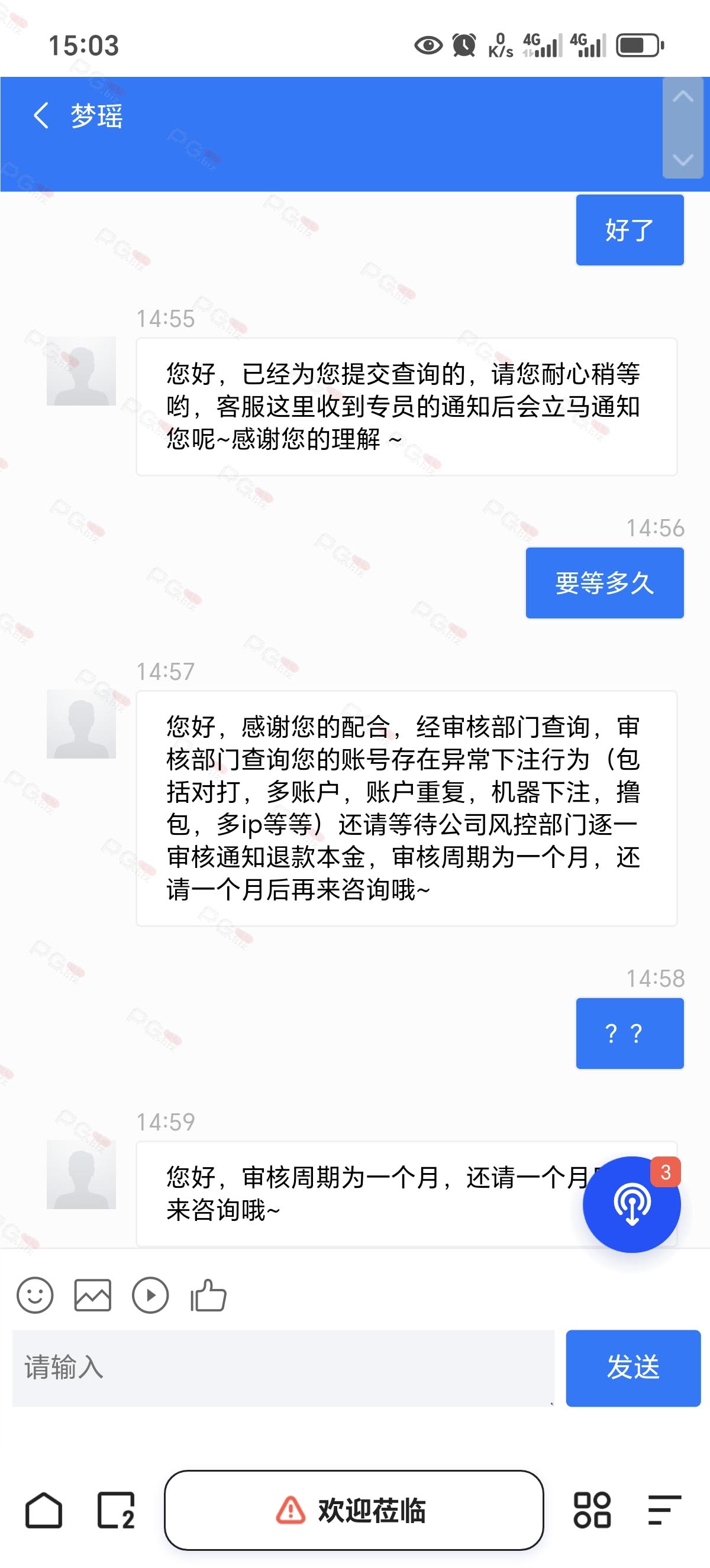The height and width of the screenshot is (1568, 710).
Task: Open the video attachment icon
Action: [150, 1295]
